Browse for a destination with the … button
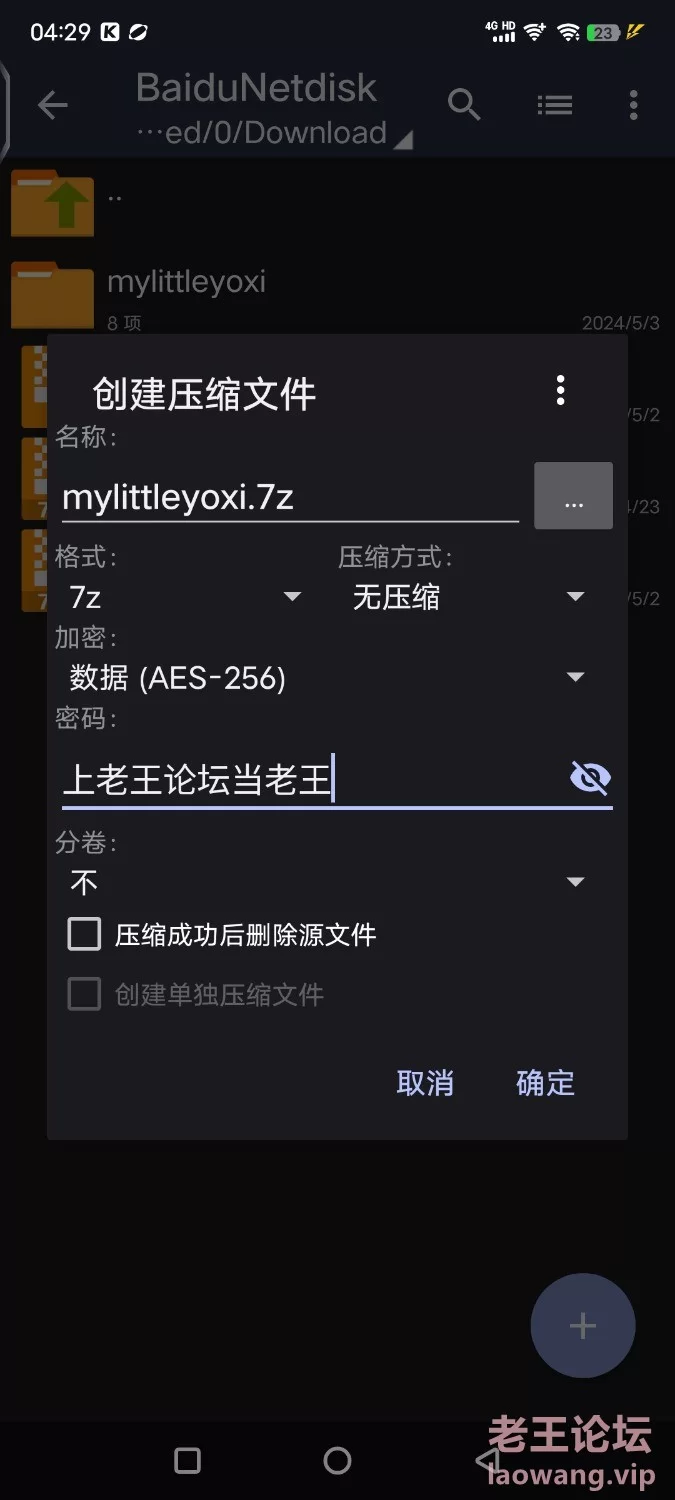 (573, 496)
